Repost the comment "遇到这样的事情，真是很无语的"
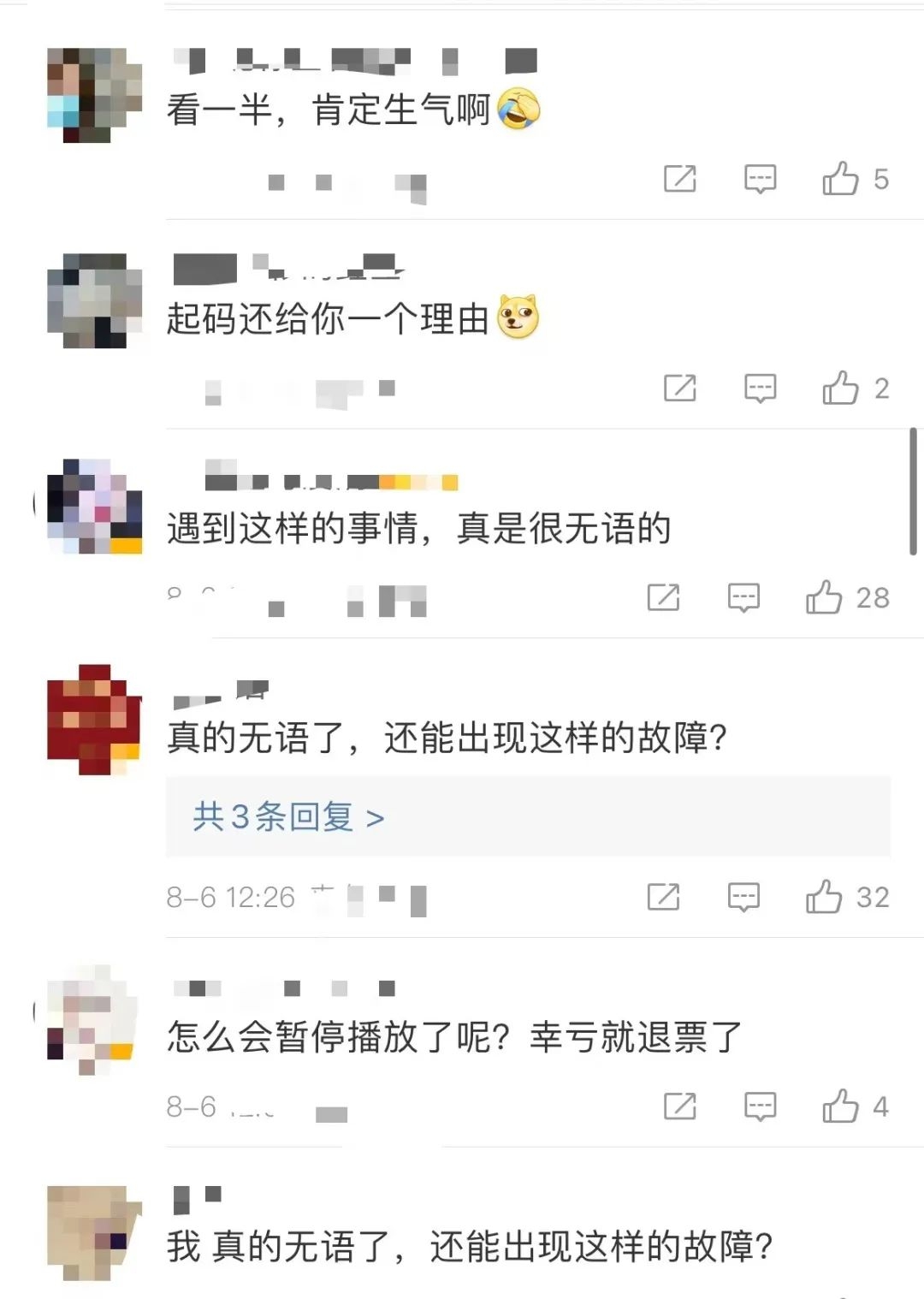The image size is (924, 1299). (664, 597)
